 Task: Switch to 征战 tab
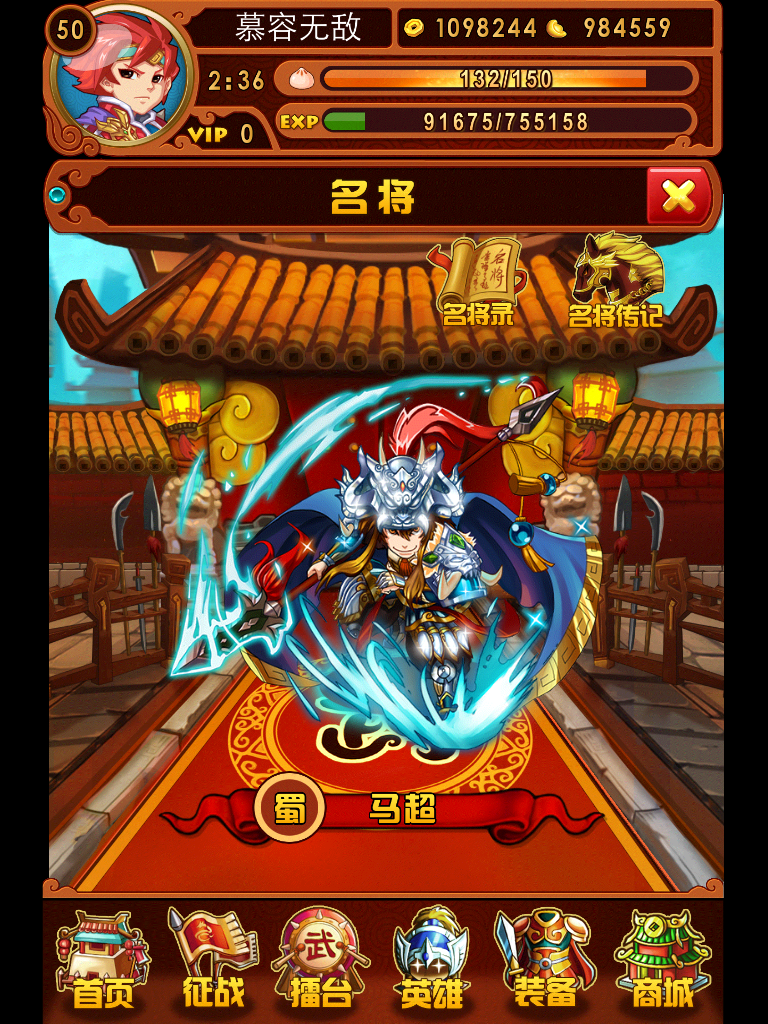(213, 959)
